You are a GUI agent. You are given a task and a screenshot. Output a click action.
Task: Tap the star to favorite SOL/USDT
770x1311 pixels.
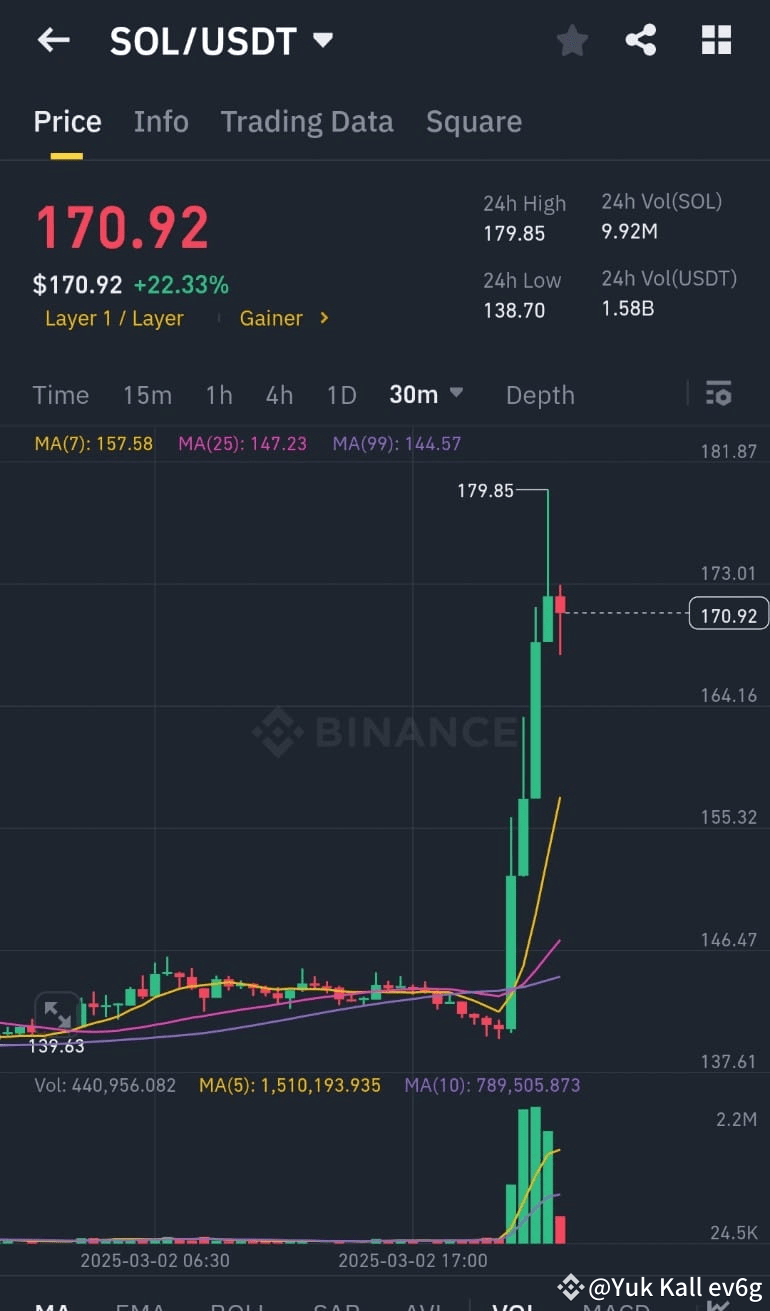pyautogui.click(x=572, y=40)
